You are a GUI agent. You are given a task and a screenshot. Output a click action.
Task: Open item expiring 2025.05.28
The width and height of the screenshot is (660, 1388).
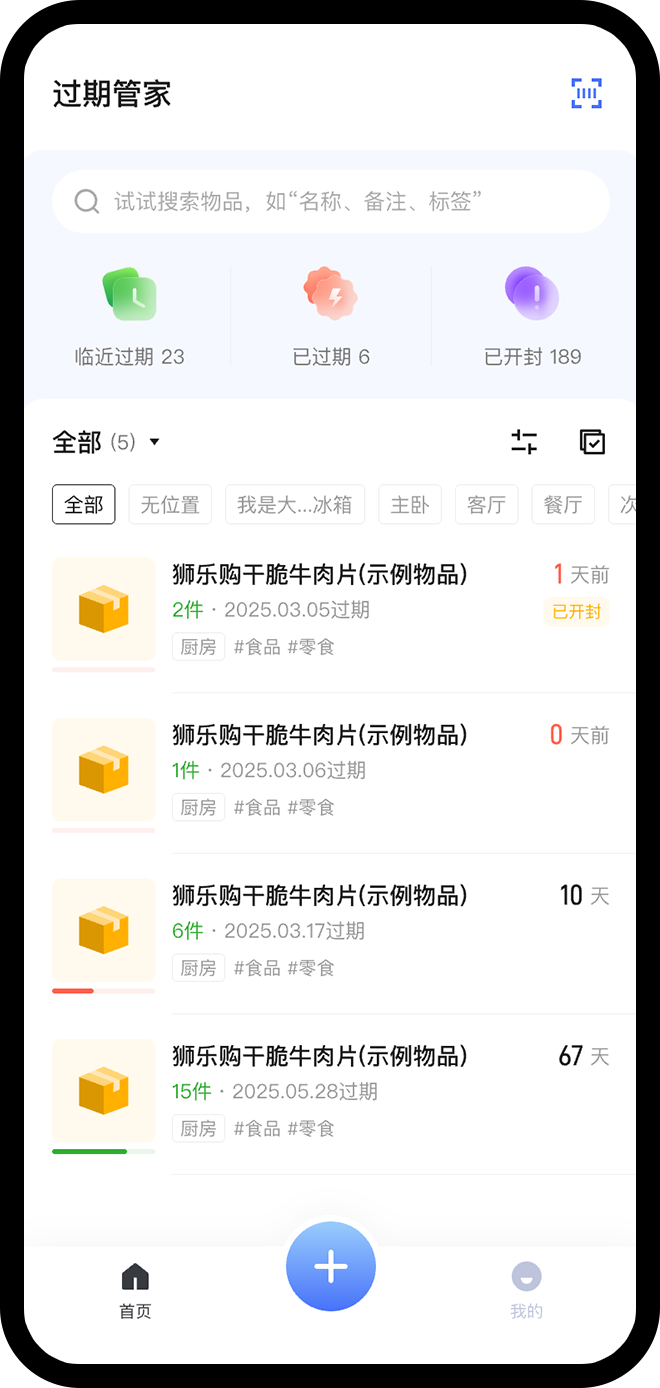click(x=330, y=1092)
